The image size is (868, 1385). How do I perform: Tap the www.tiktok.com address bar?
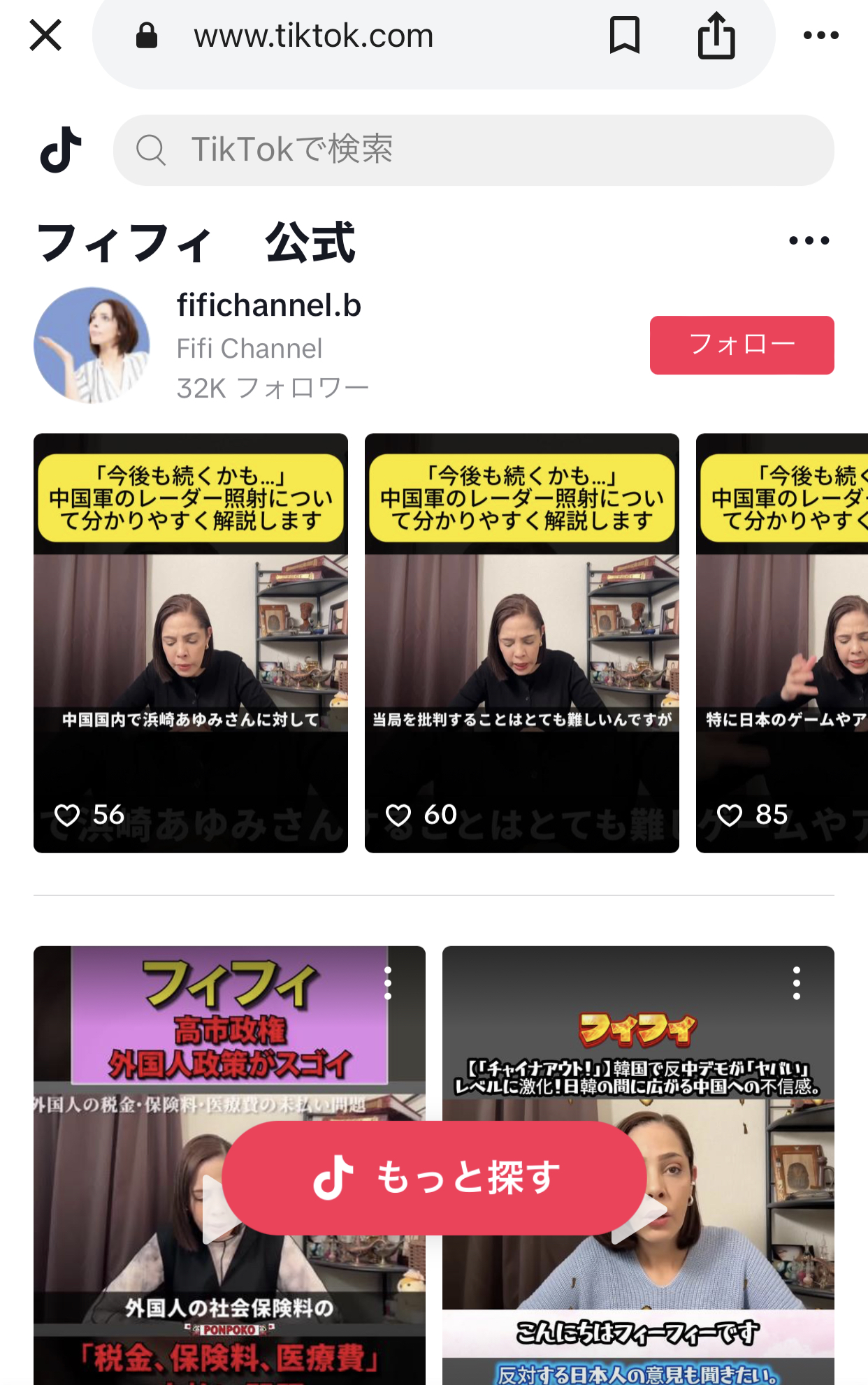pyautogui.click(x=314, y=36)
